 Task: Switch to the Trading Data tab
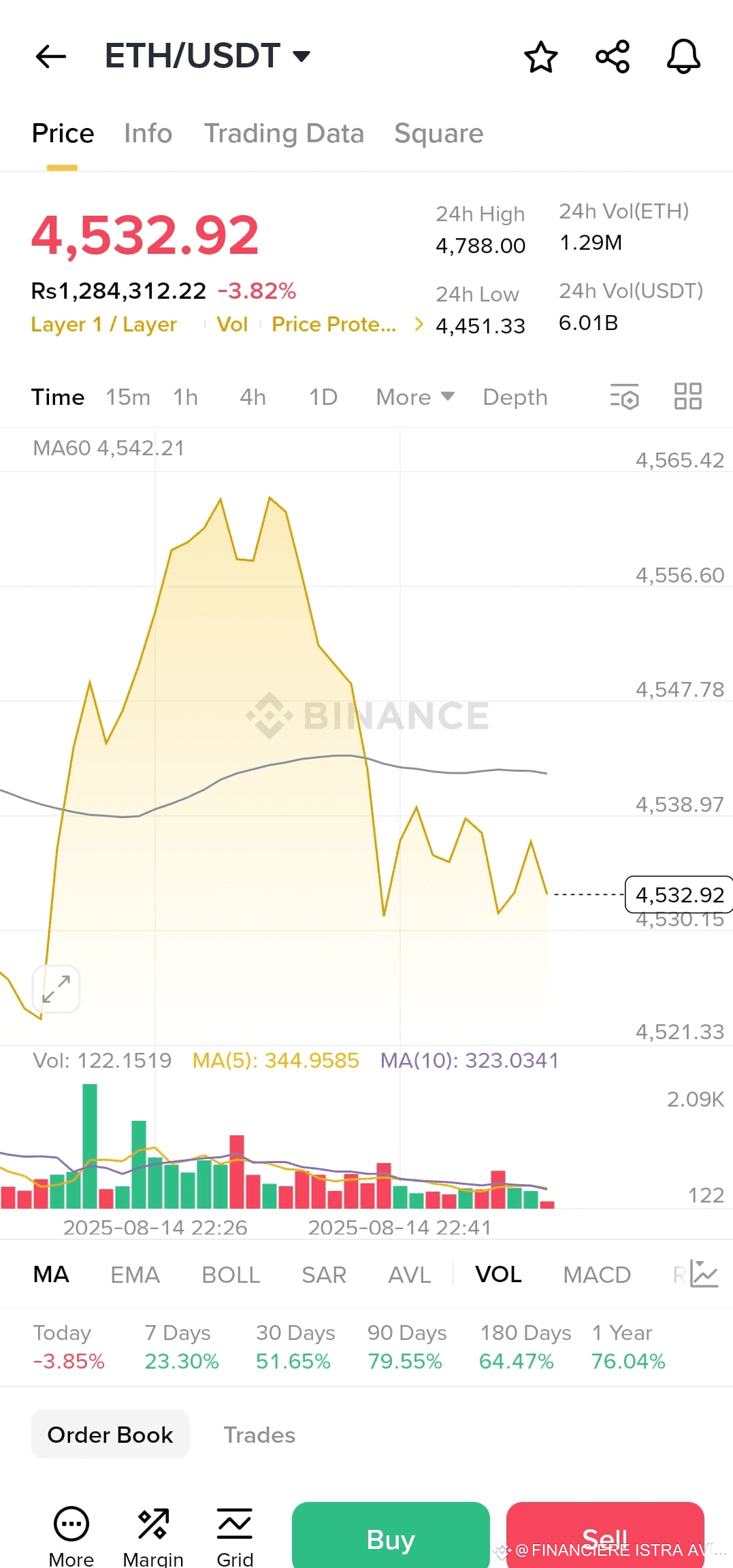click(x=284, y=133)
